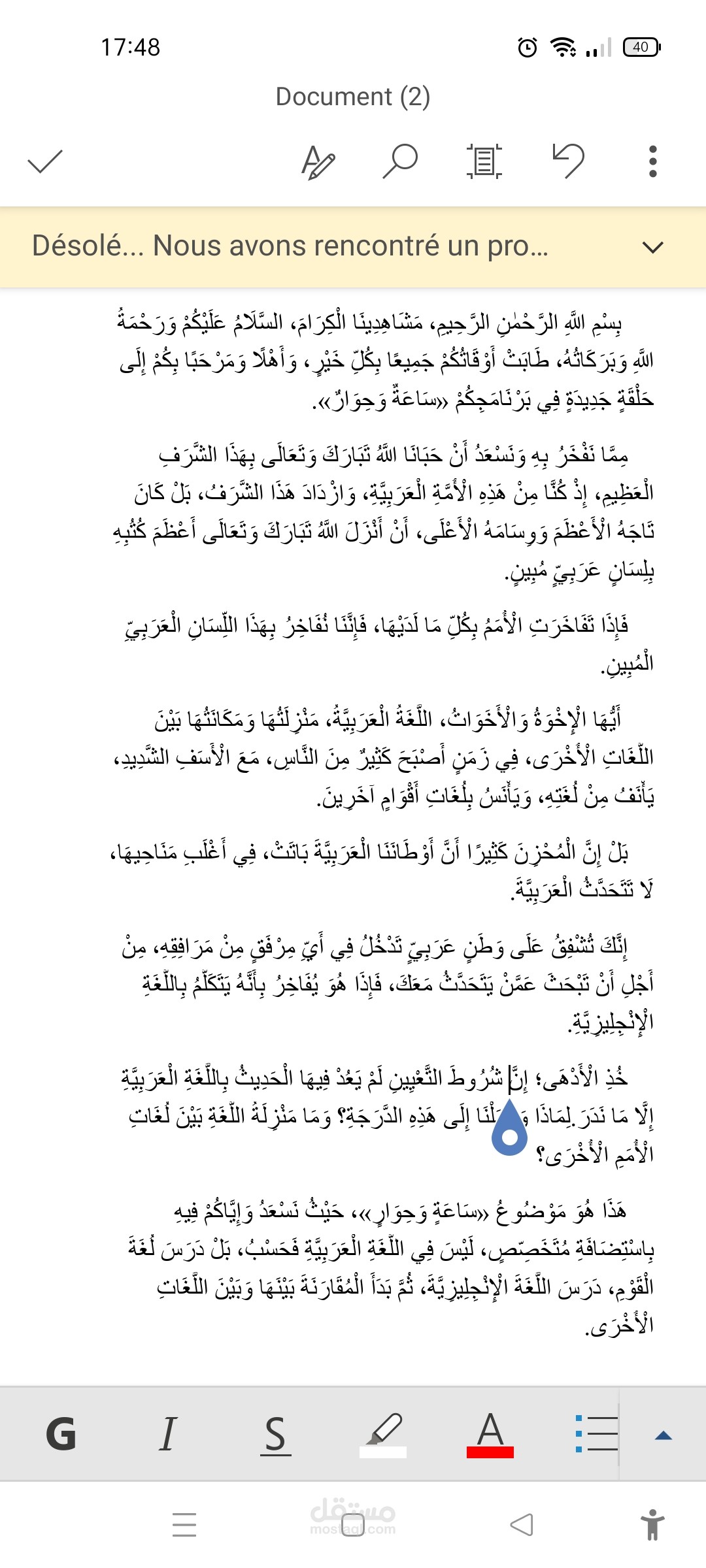Apply italic formatting

coord(168,1434)
